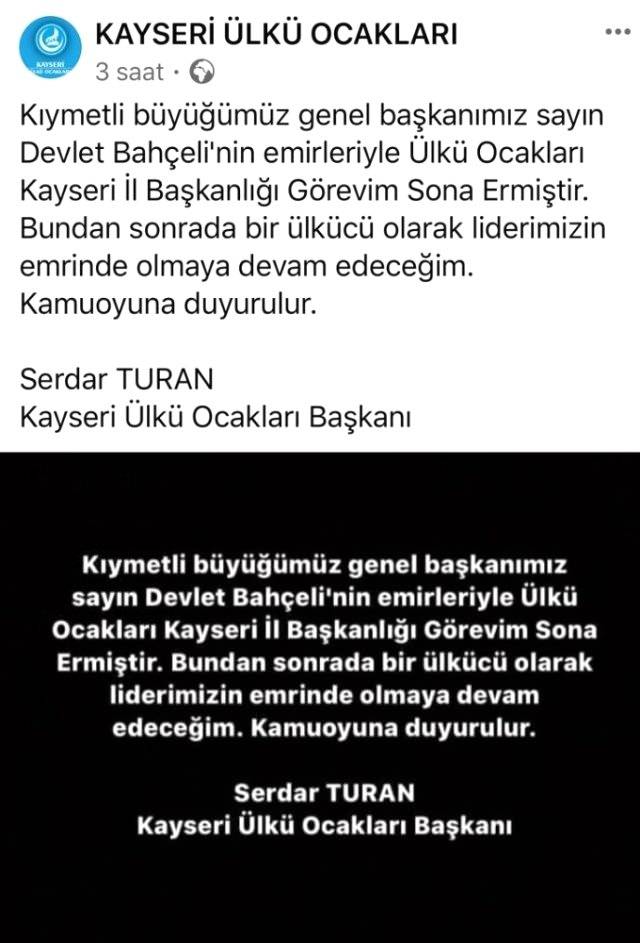Open the post's three-dot overflow menu
The height and width of the screenshot is (943, 640).
point(617,34)
